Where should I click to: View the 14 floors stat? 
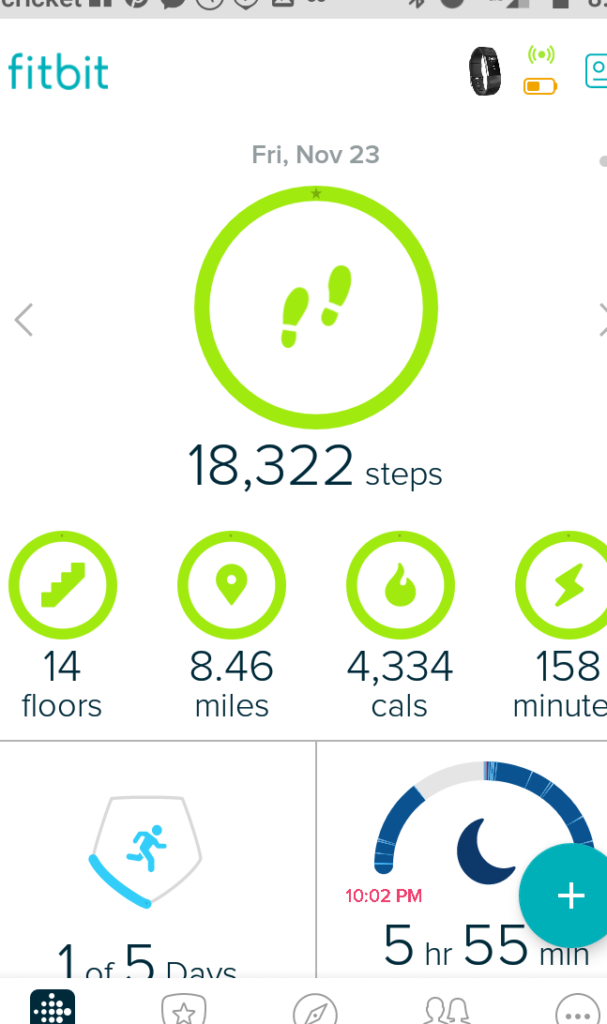pos(62,626)
